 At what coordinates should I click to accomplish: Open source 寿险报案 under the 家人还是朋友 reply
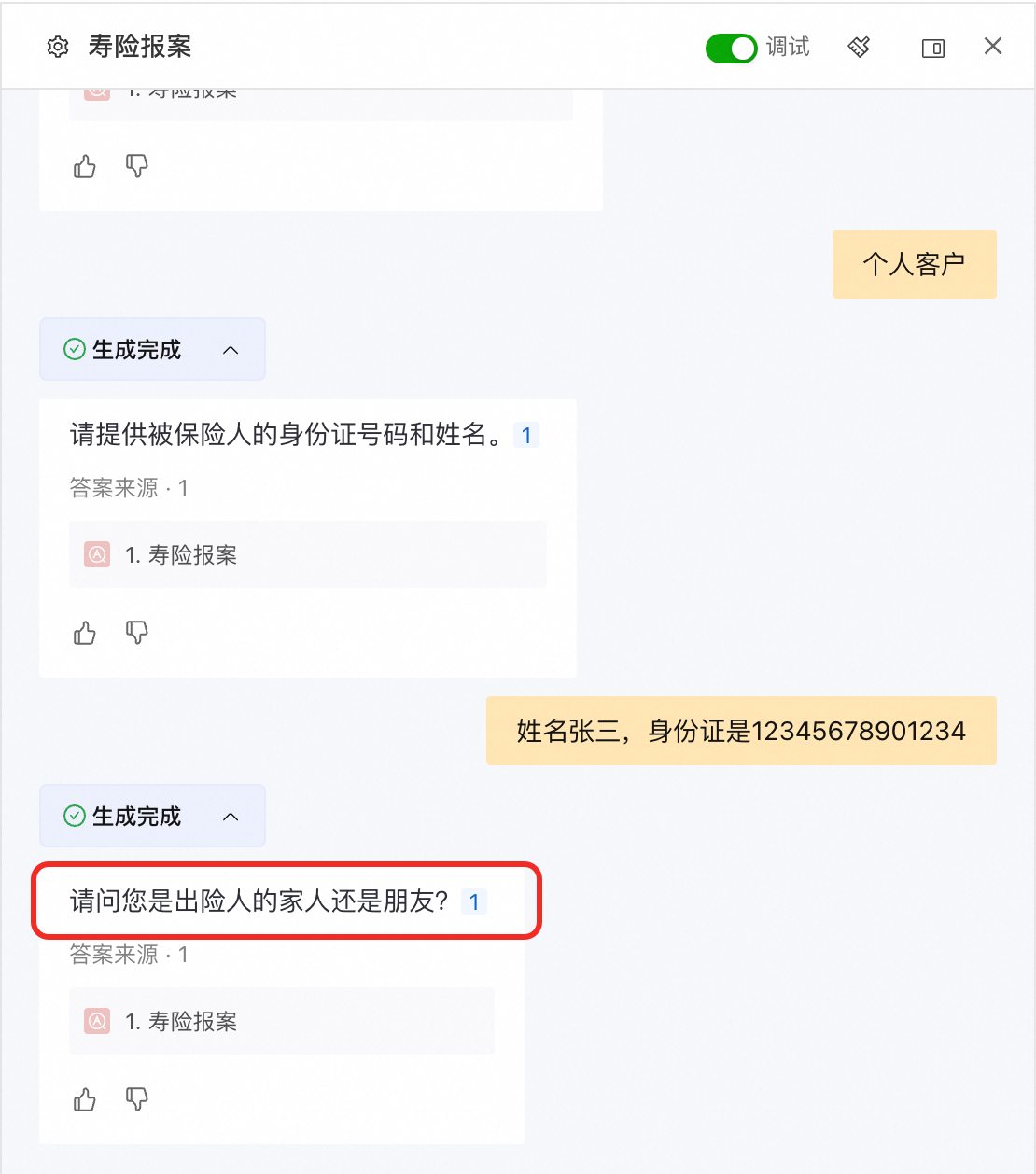click(181, 1022)
